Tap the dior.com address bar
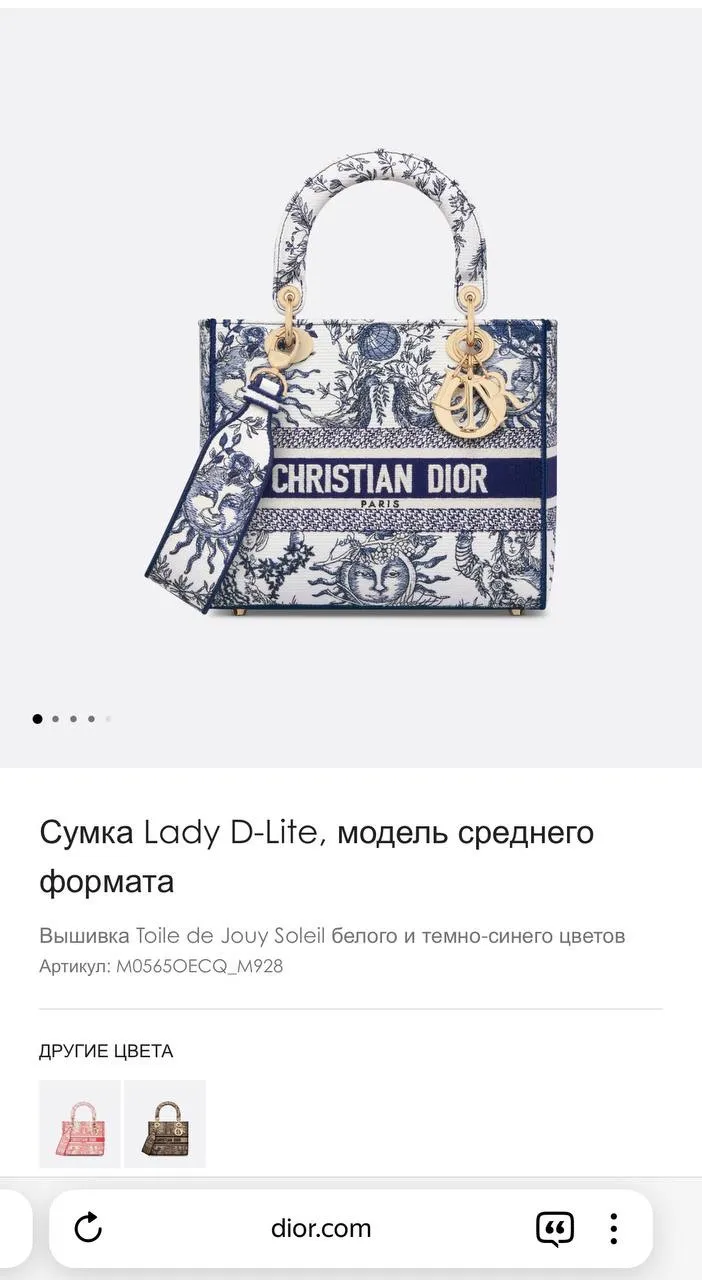Screen dimensions: 702x1280 click(320, 1228)
